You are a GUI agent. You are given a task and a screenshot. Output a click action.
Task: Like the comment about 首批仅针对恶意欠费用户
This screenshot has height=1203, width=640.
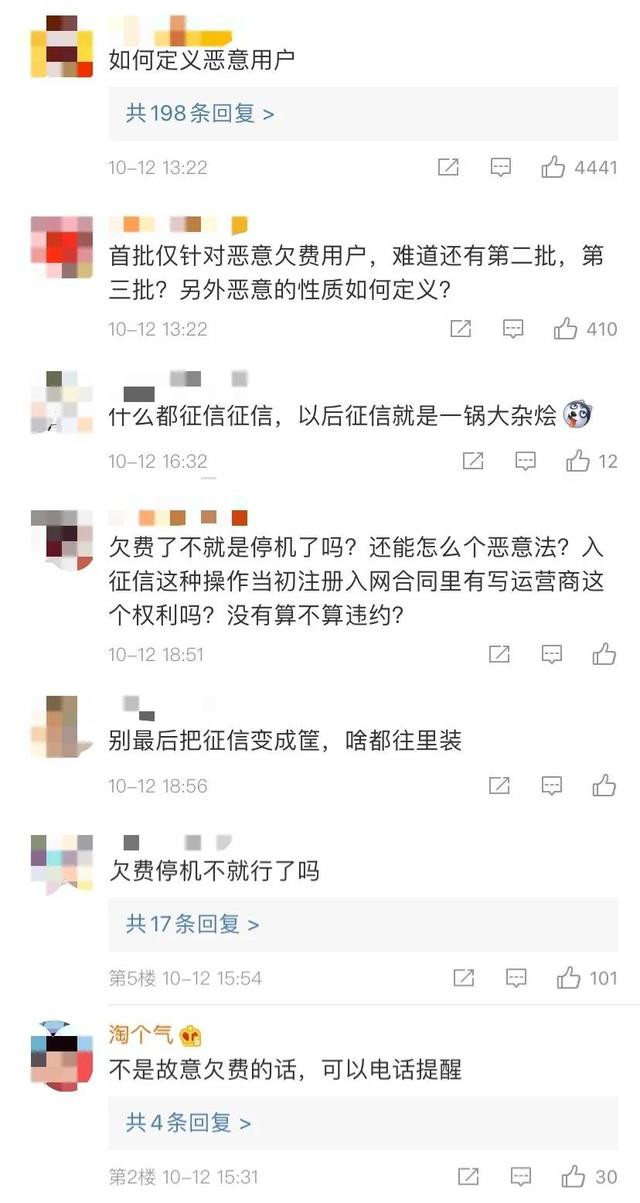tap(565, 328)
